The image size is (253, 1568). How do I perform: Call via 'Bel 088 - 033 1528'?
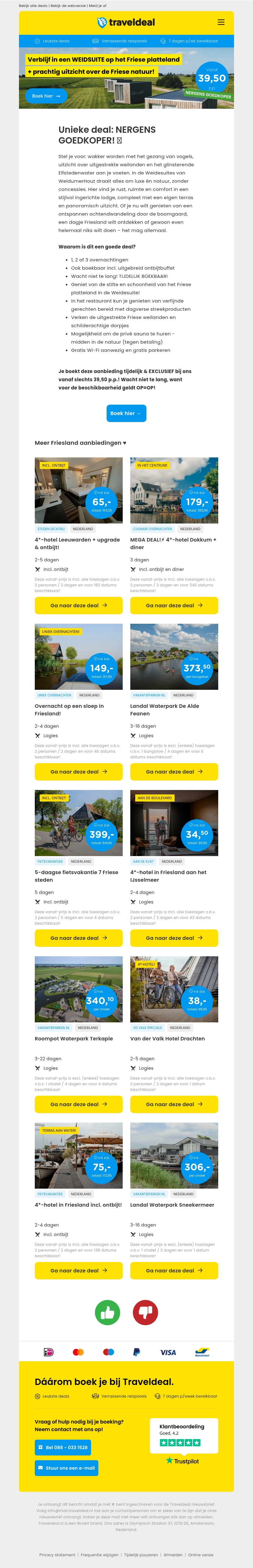(62, 1448)
